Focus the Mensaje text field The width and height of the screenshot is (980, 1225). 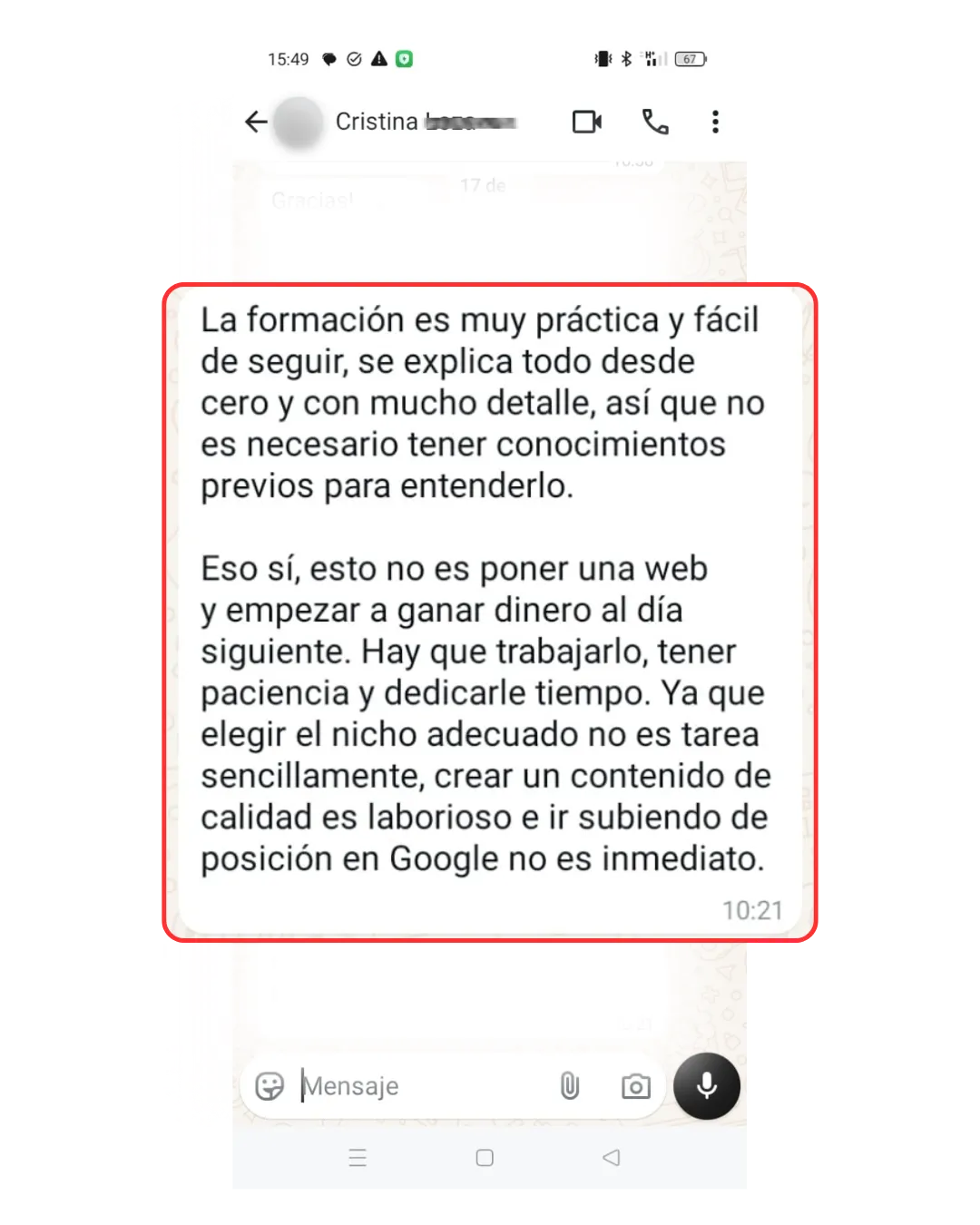click(423, 1086)
